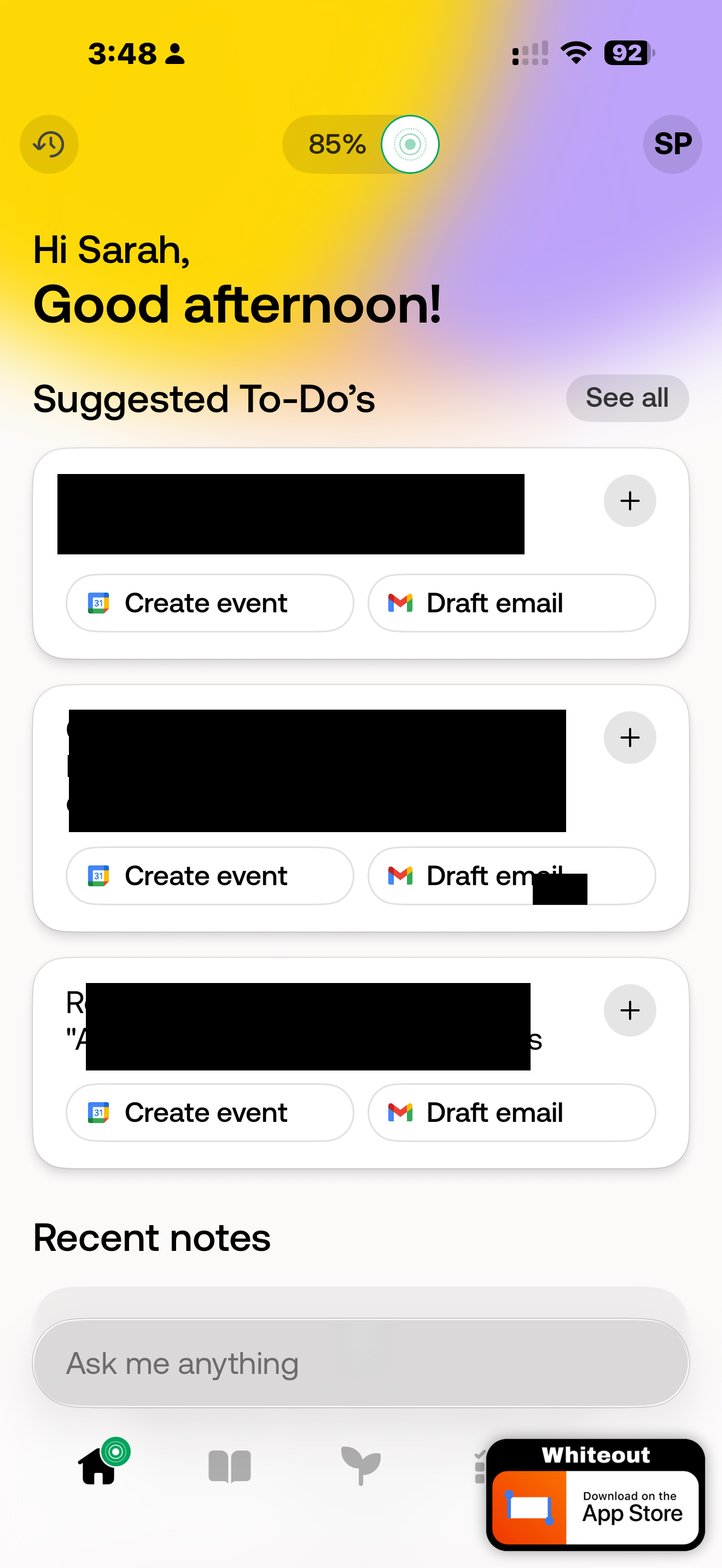722x1568 pixels.
Task: Focus the Ask me anything field
Action: point(360,1364)
